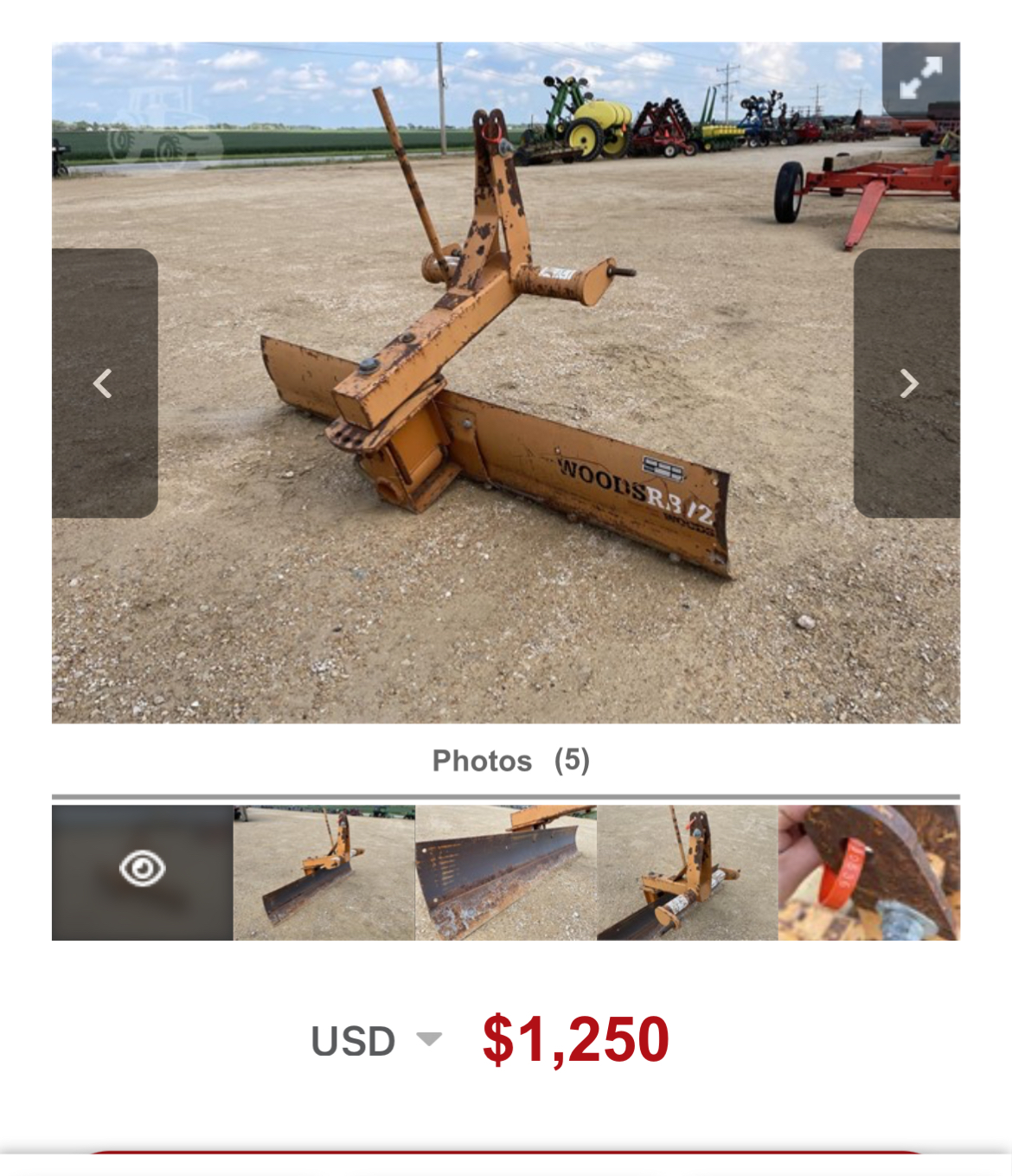
Task: Change the USD currency dropdown
Action: [377, 1040]
